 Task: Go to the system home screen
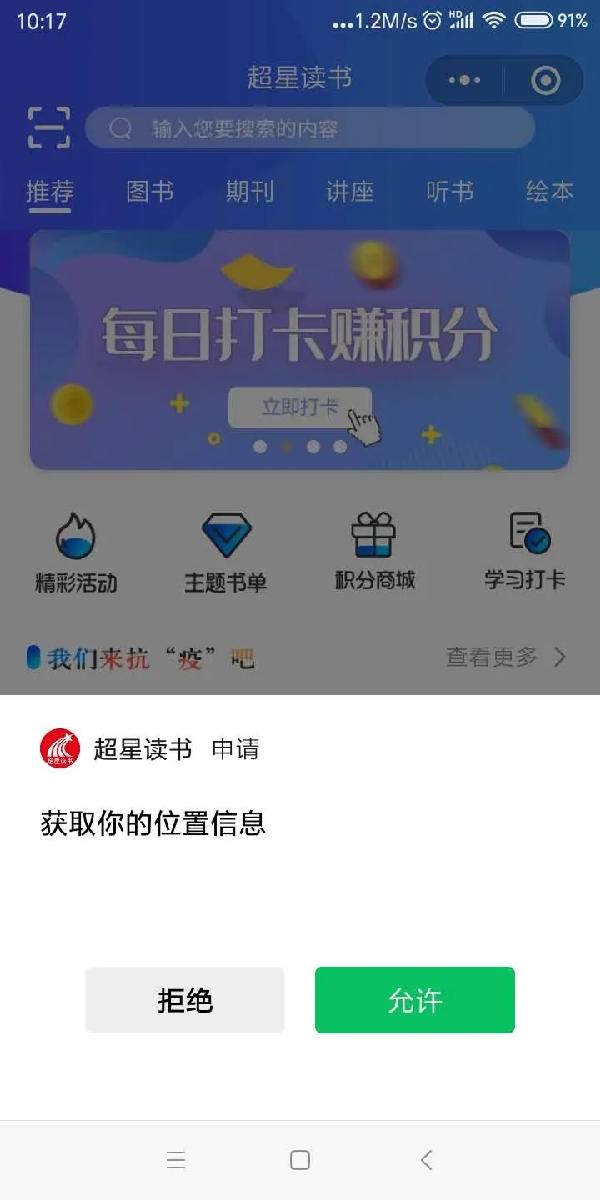click(x=299, y=1160)
